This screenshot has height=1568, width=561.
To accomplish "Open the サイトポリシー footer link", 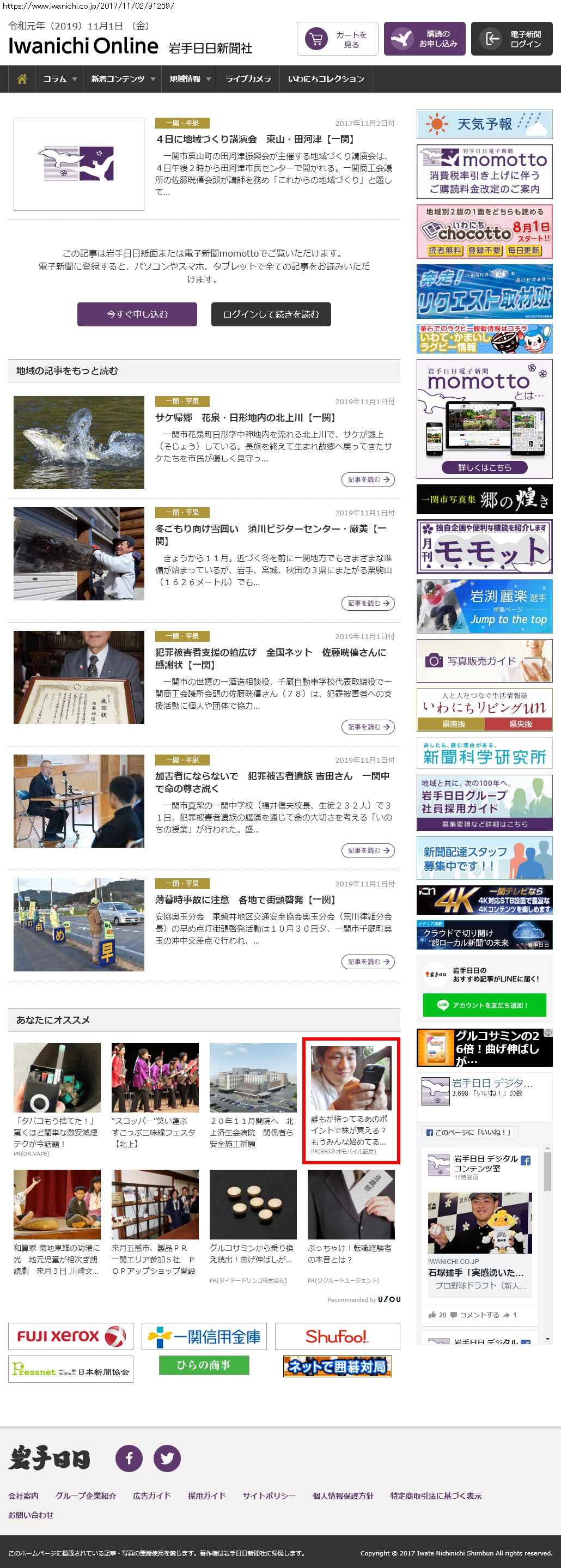I will (x=269, y=1496).
